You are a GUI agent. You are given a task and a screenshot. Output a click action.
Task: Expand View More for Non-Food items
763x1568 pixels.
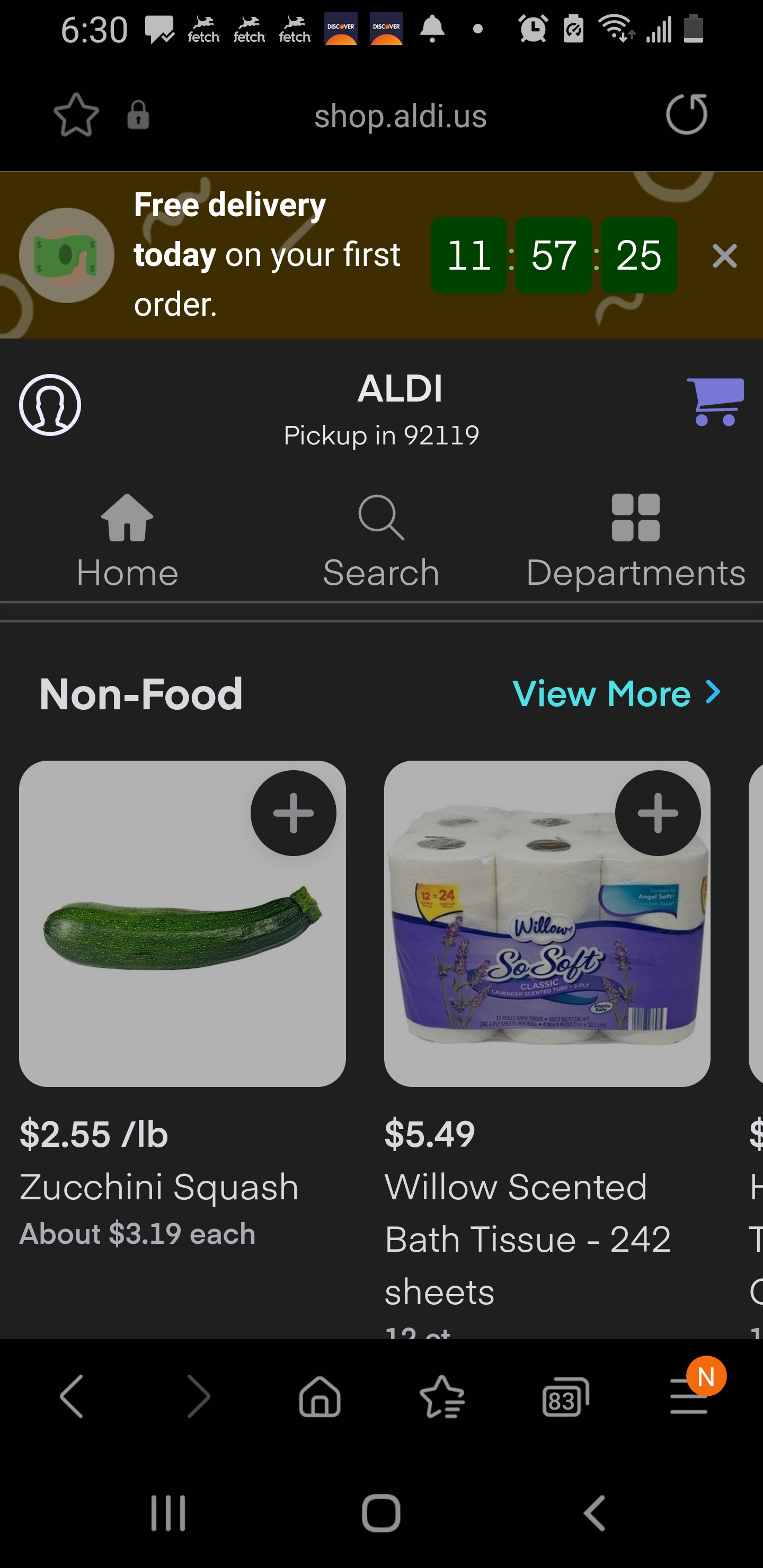[616, 693]
